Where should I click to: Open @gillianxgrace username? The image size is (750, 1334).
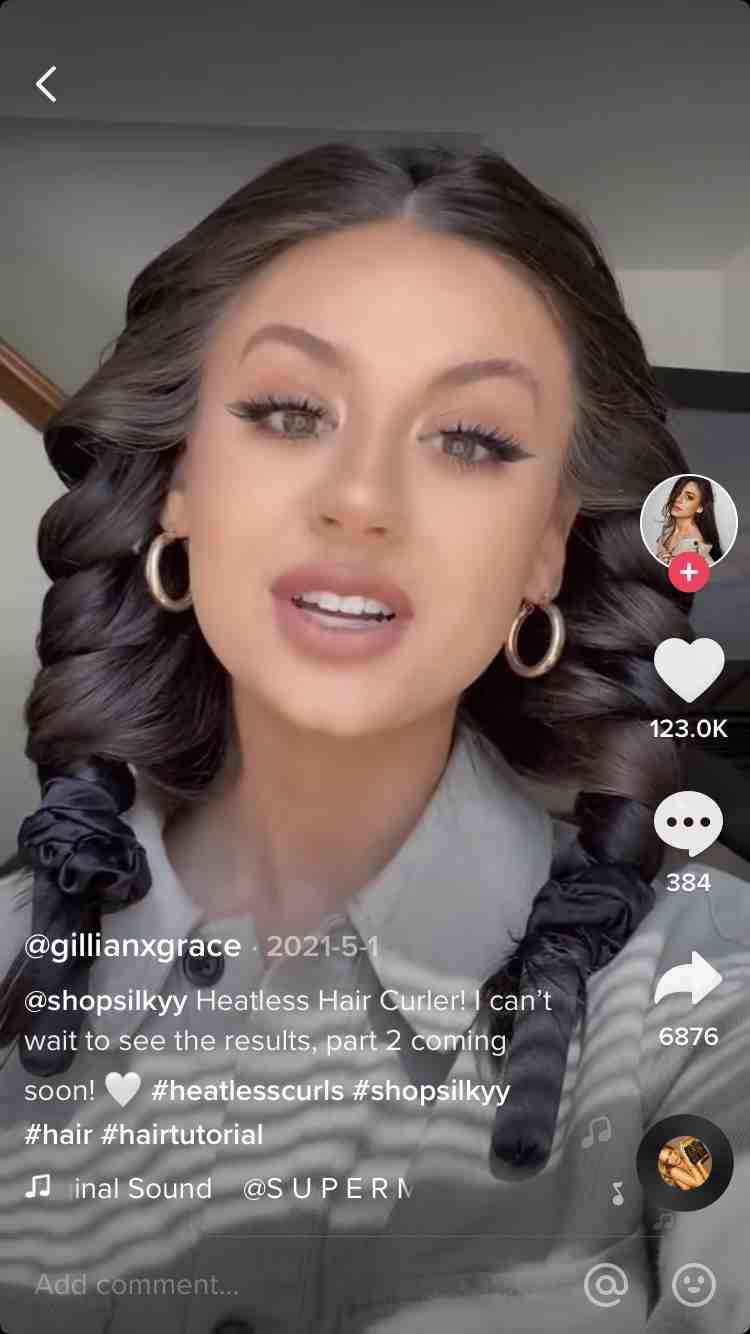[132, 946]
